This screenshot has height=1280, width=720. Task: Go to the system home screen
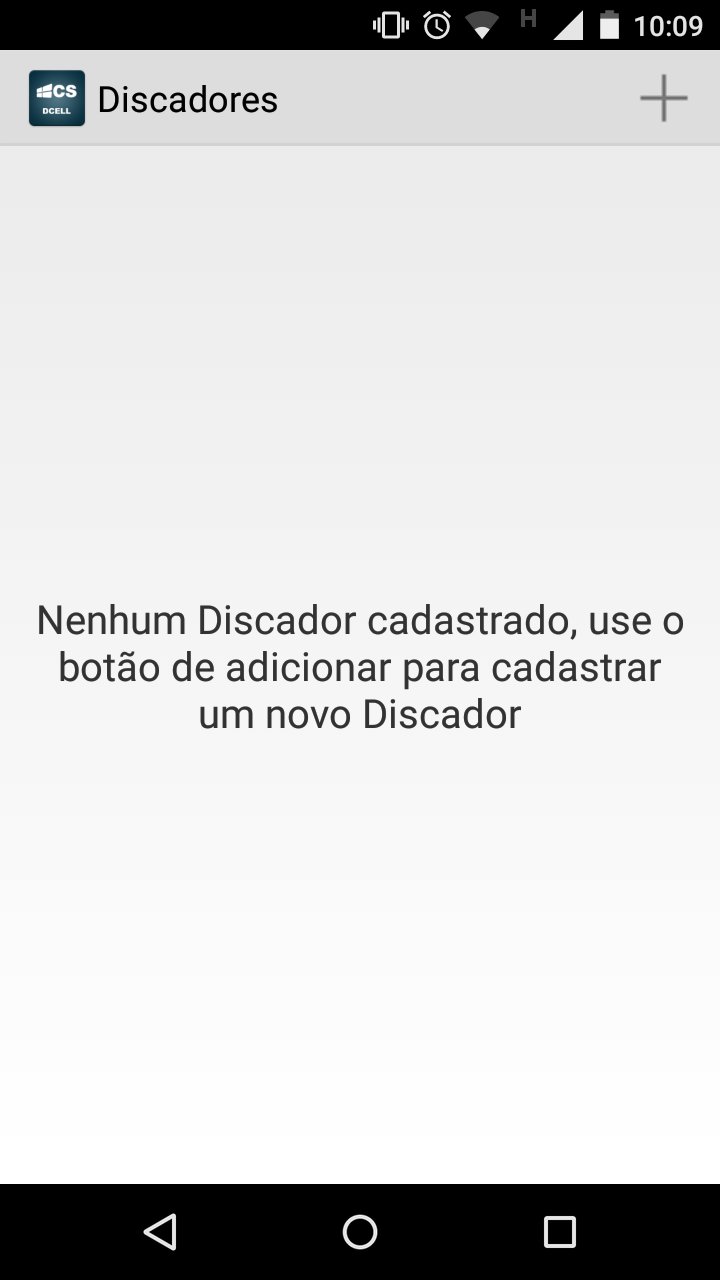pos(360,1232)
